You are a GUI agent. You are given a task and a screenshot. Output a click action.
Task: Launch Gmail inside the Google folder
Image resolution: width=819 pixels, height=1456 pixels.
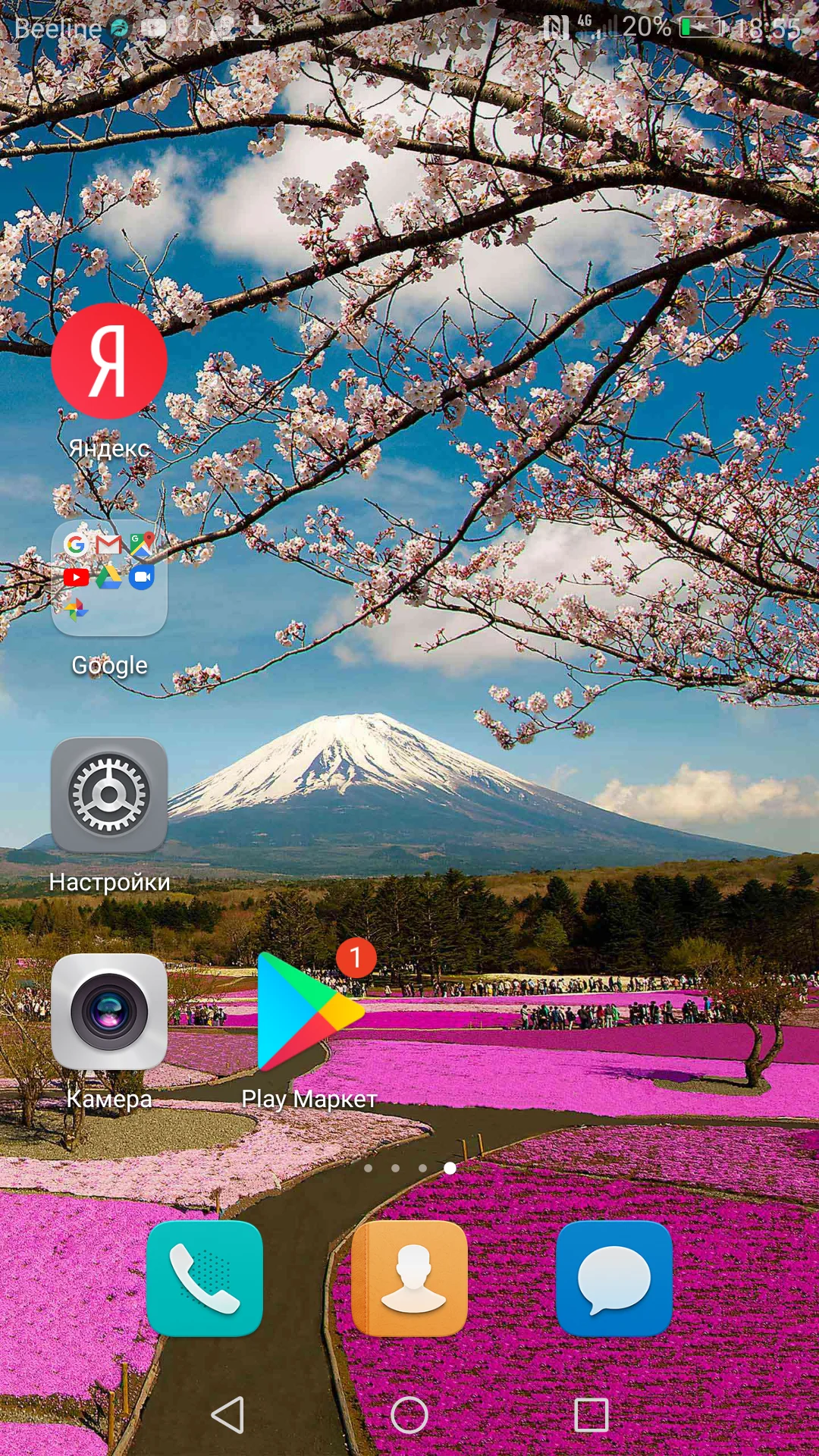tap(111, 543)
